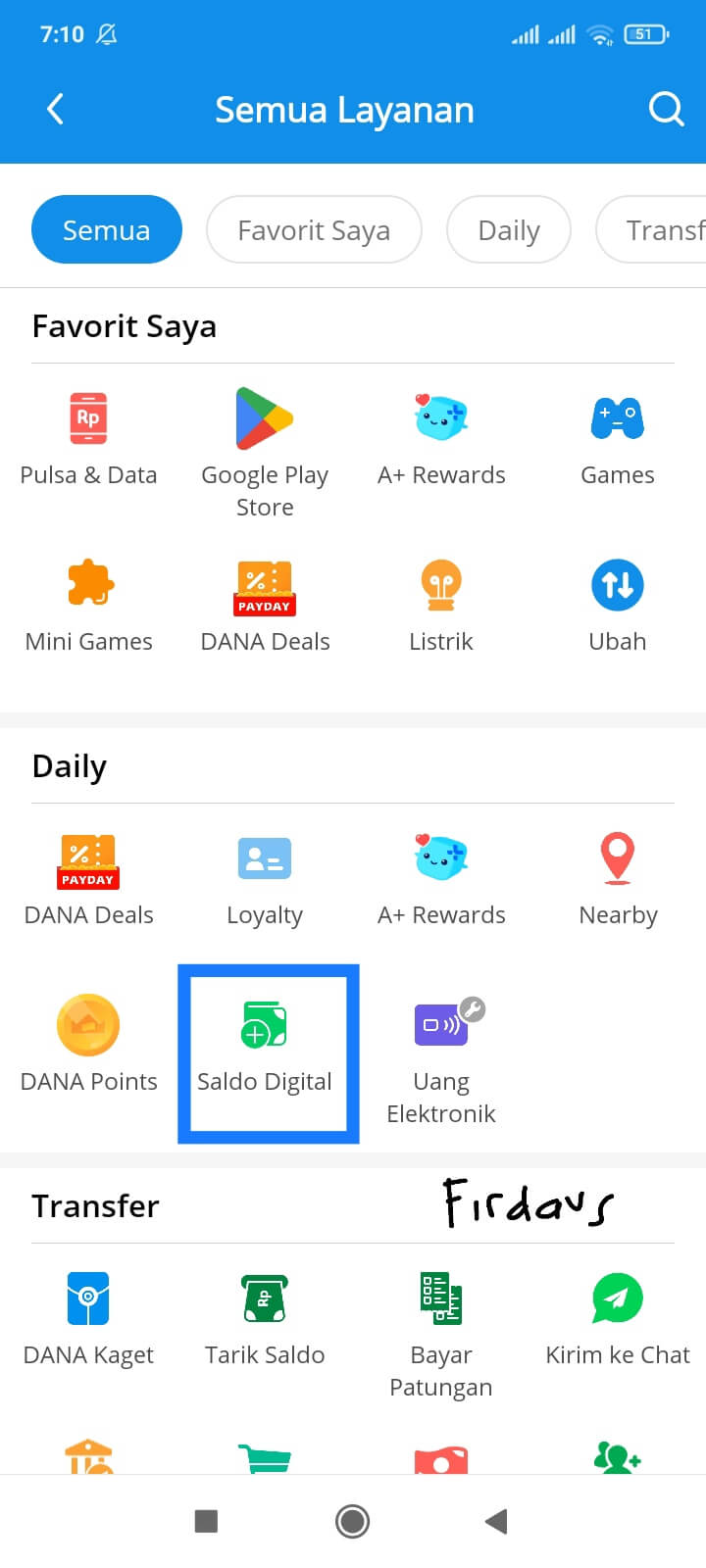The image size is (706, 1568).
Task: Select the Daily filter chip
Action: pyautogui.click(x=508, y=229)
